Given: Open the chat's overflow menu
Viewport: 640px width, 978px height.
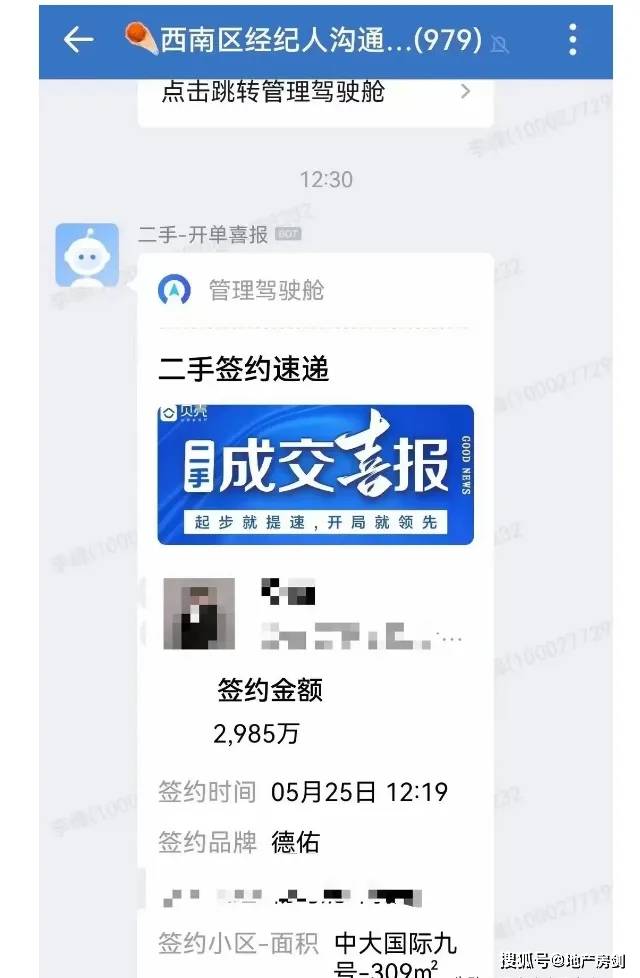Looking at the screenshot, I should point(573,40).
